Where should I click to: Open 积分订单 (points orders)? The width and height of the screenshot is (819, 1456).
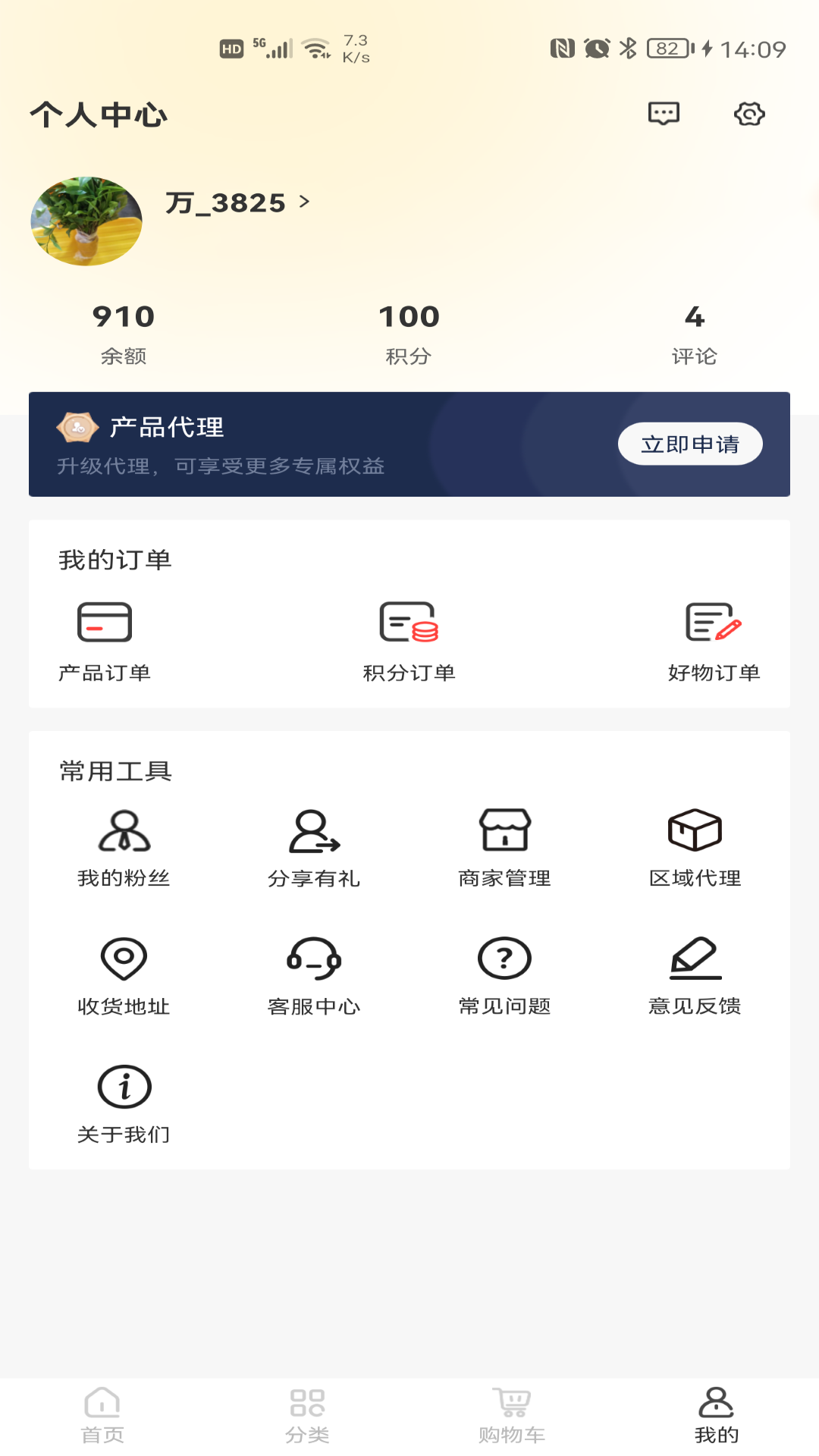pos(409,639)
